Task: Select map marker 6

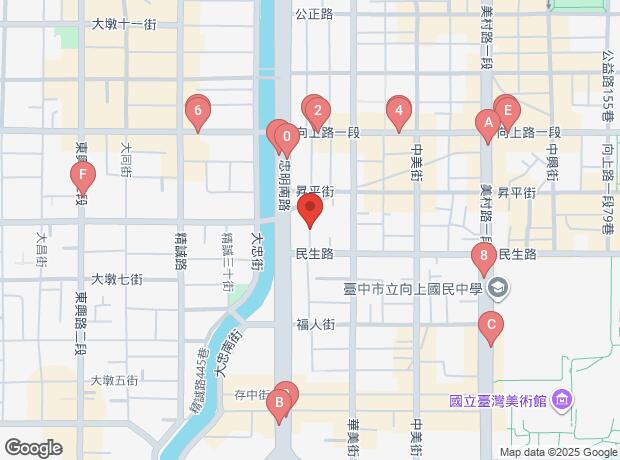Action: pyautogui.click(x=198, y=111)
